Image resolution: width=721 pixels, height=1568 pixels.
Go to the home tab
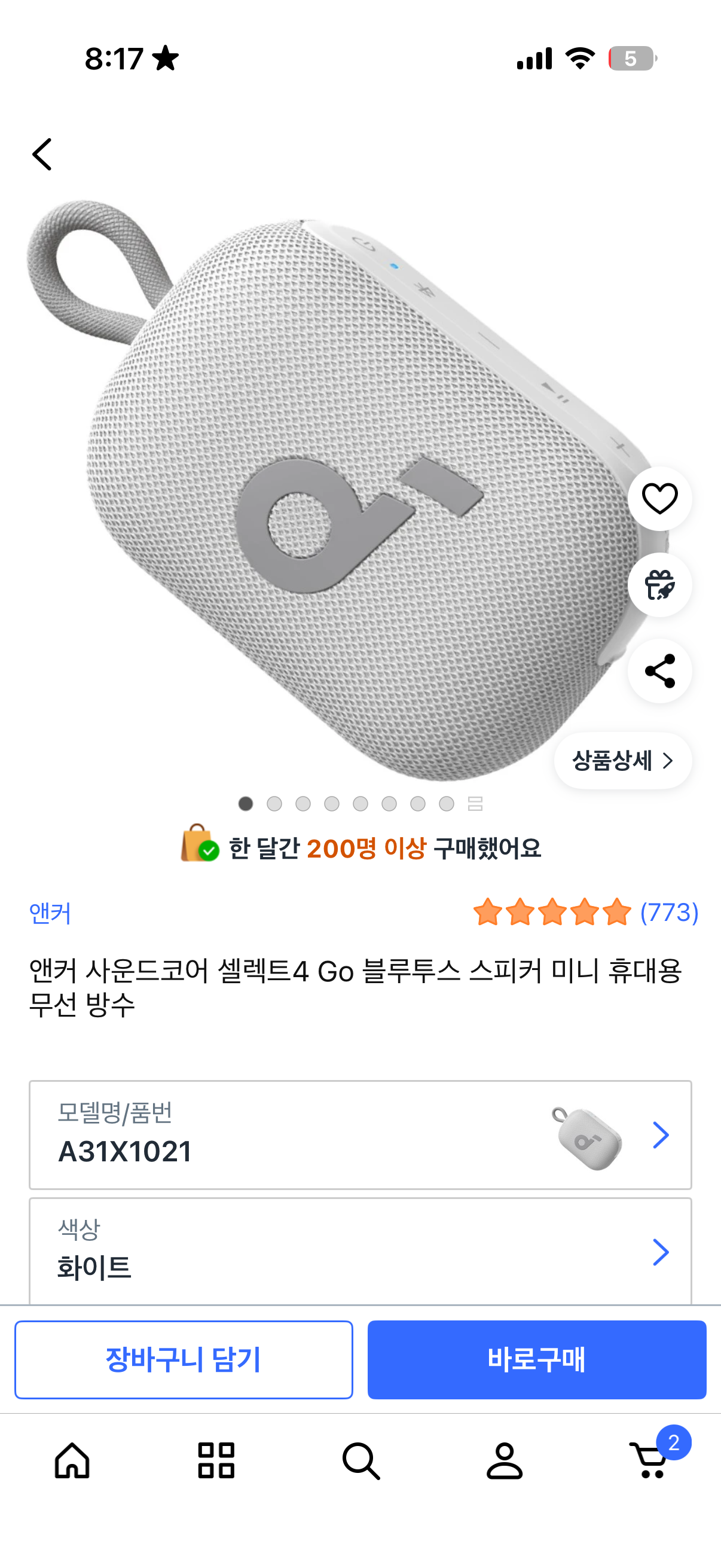tap(72, 1460)
